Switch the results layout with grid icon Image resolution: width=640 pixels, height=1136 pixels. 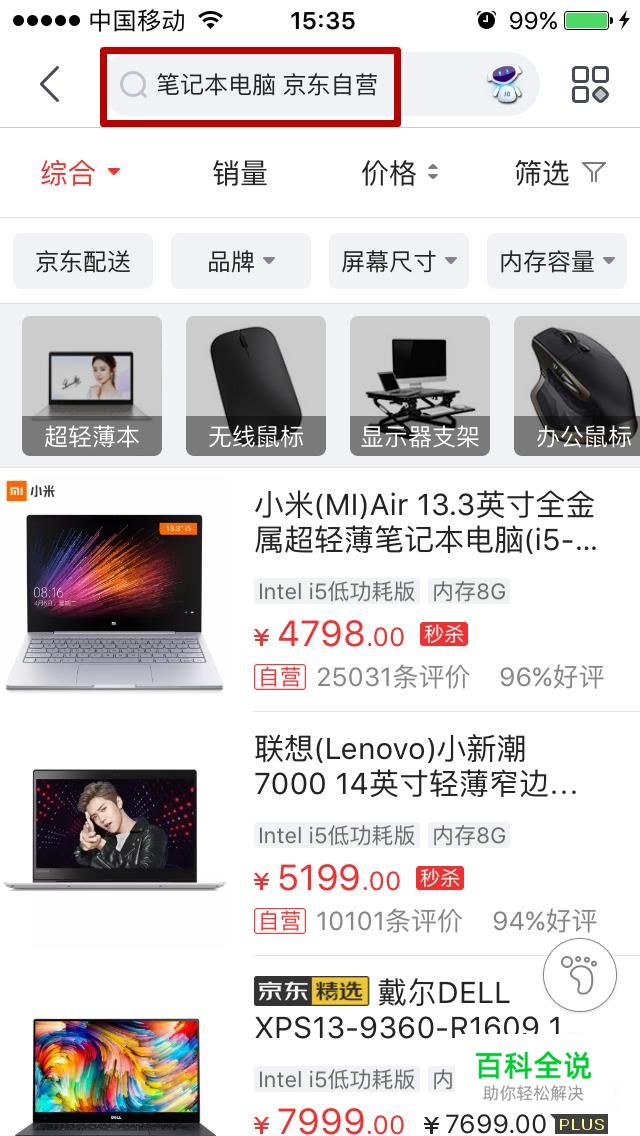(x=590, y=85)
